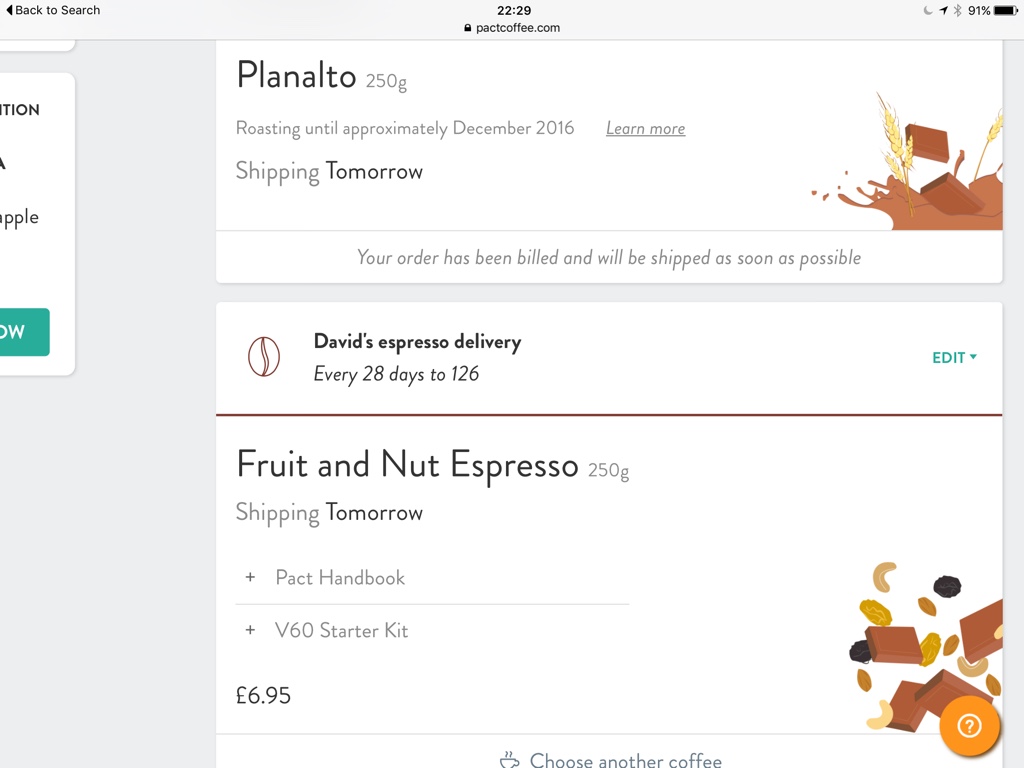The image size is (1024, 768).
Task: Add the V60 Starter Kit
Action: (328, 631)
